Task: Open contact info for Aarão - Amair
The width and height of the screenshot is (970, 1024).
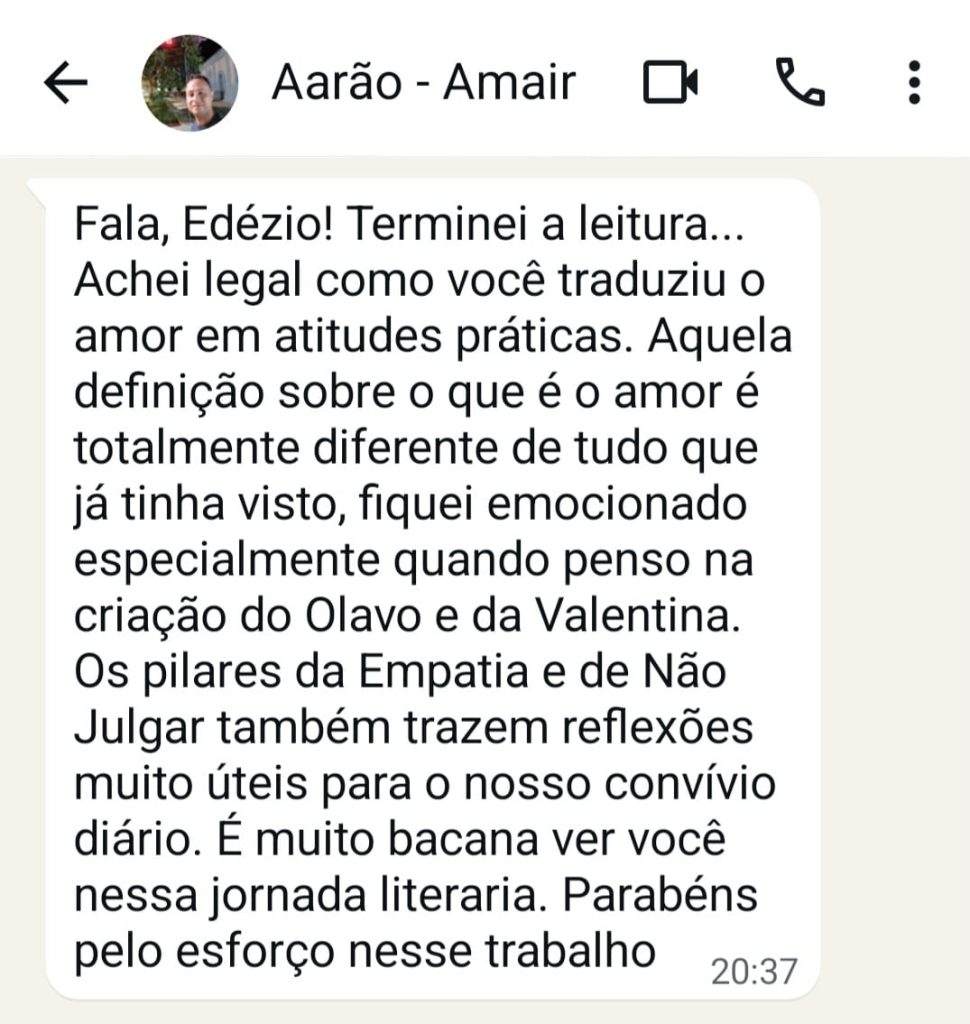Action: click(423, 84)
